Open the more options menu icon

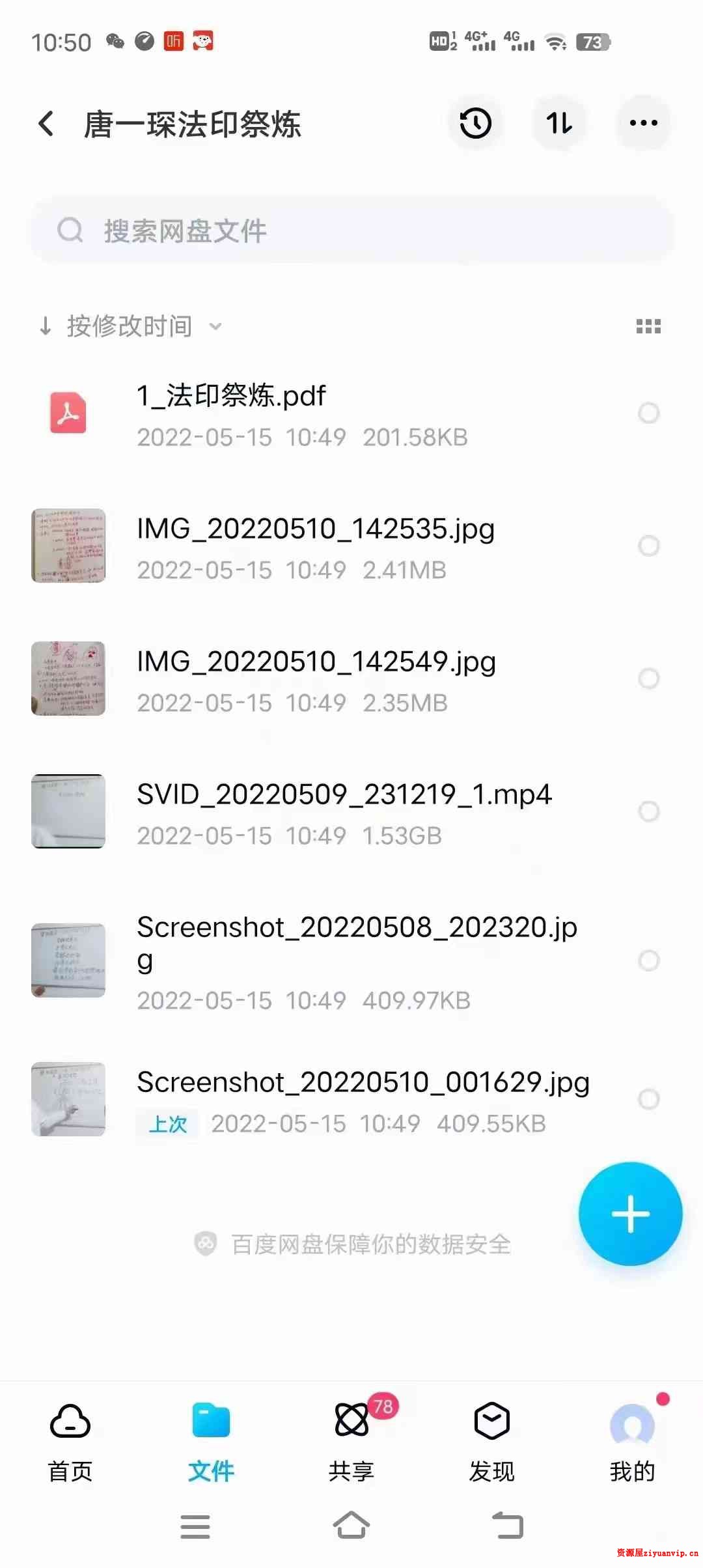click(643, 124)
